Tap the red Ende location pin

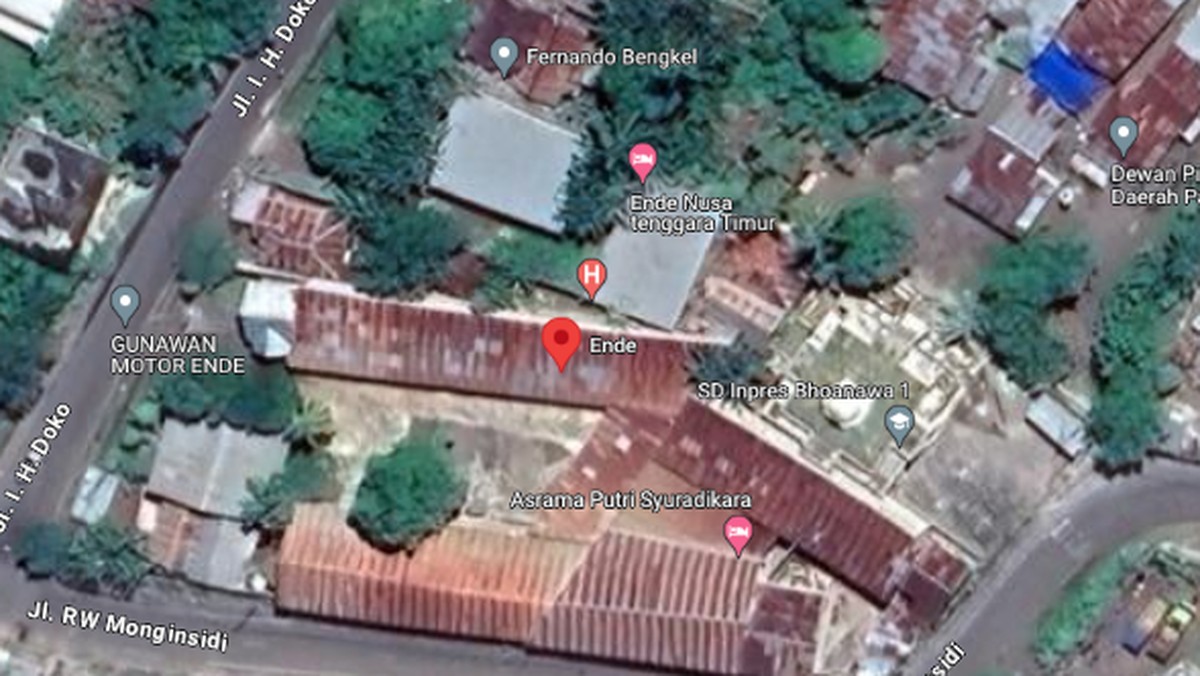[x=561, y=341]
